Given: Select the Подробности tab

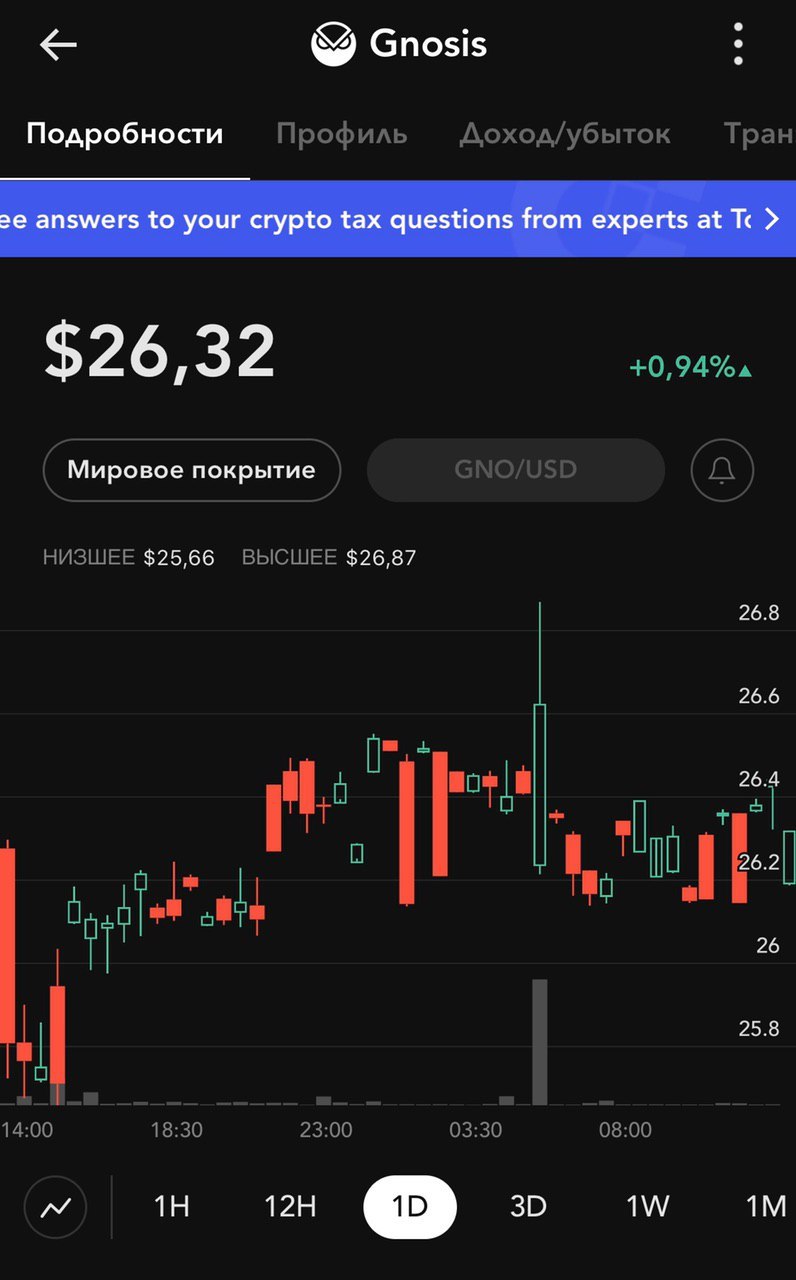Looking at the screenshot, I should point(125,134).
